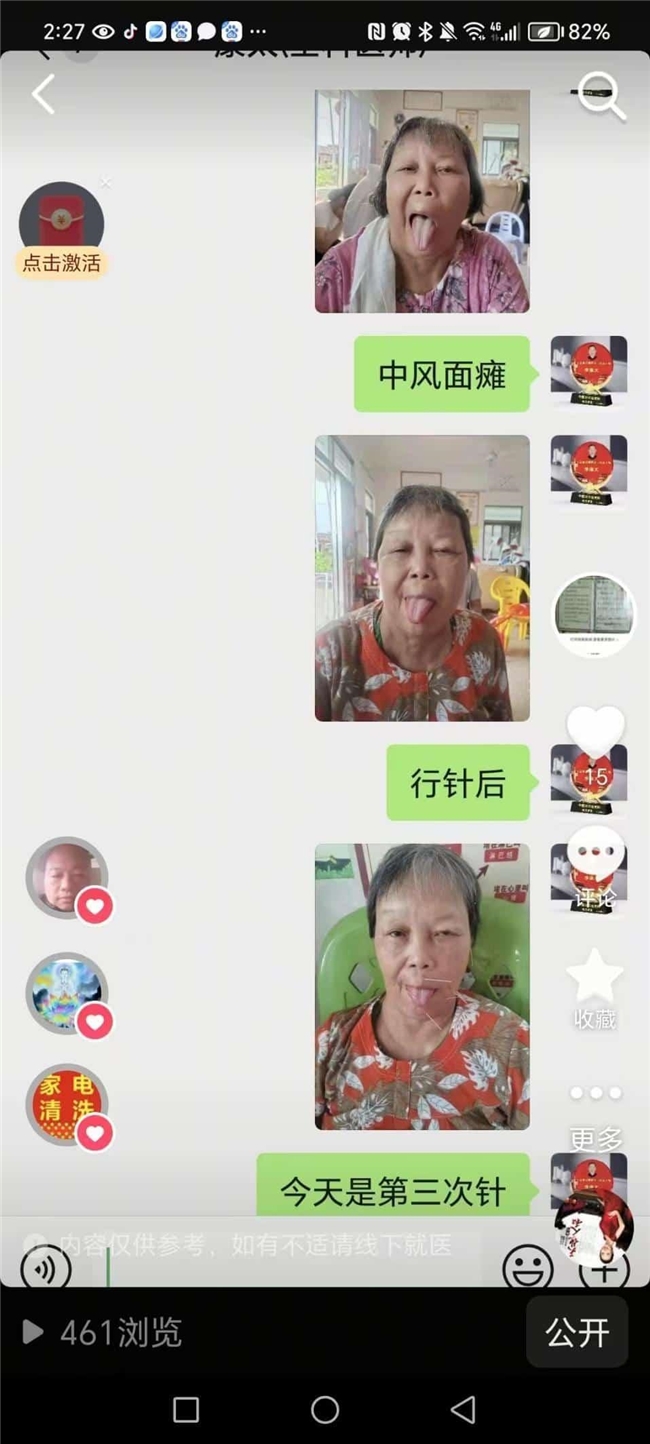Close the red envelope widget

[106, 183]
